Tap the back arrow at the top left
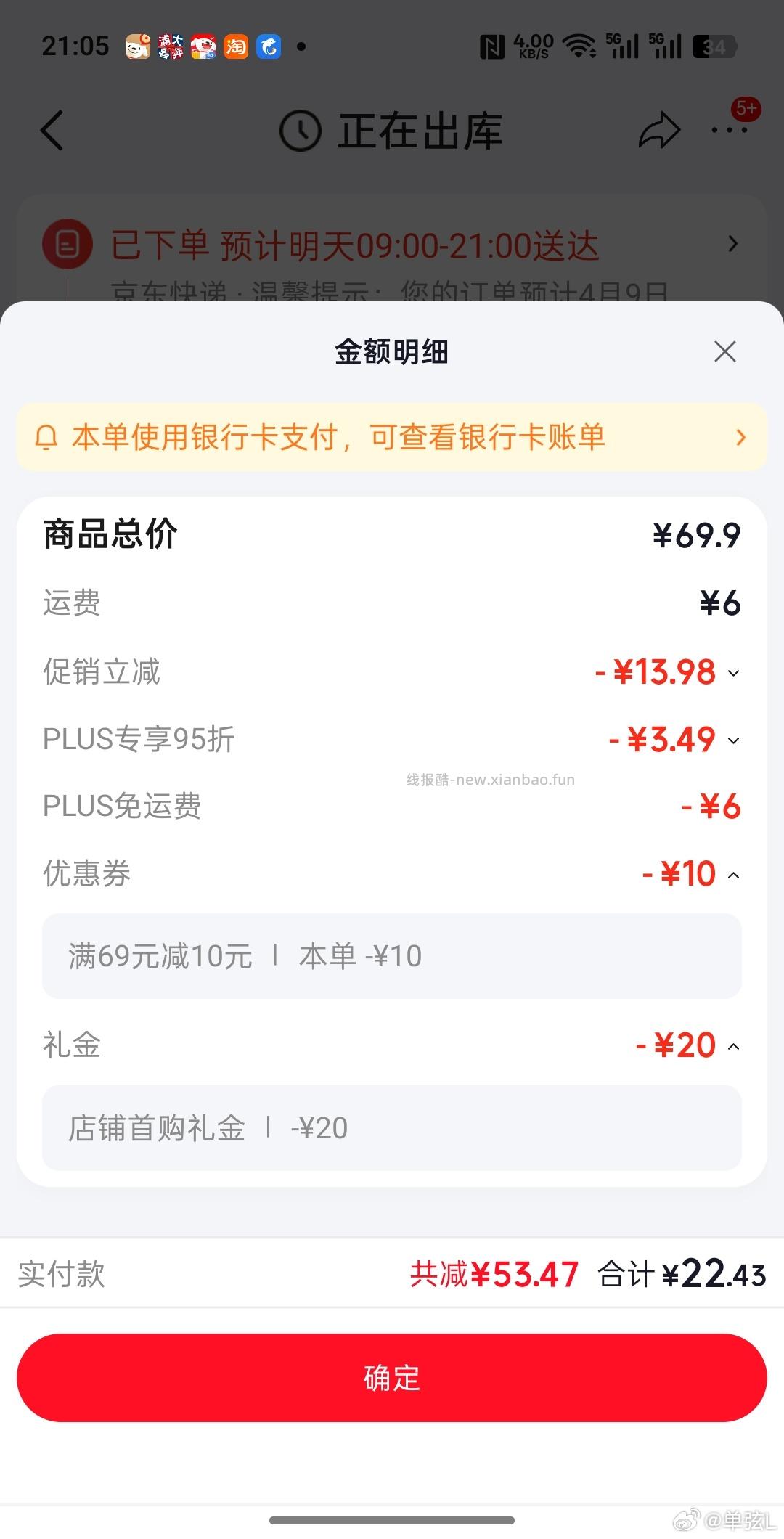The height and width of the screenshot is (1539, 784). (51, 131)
